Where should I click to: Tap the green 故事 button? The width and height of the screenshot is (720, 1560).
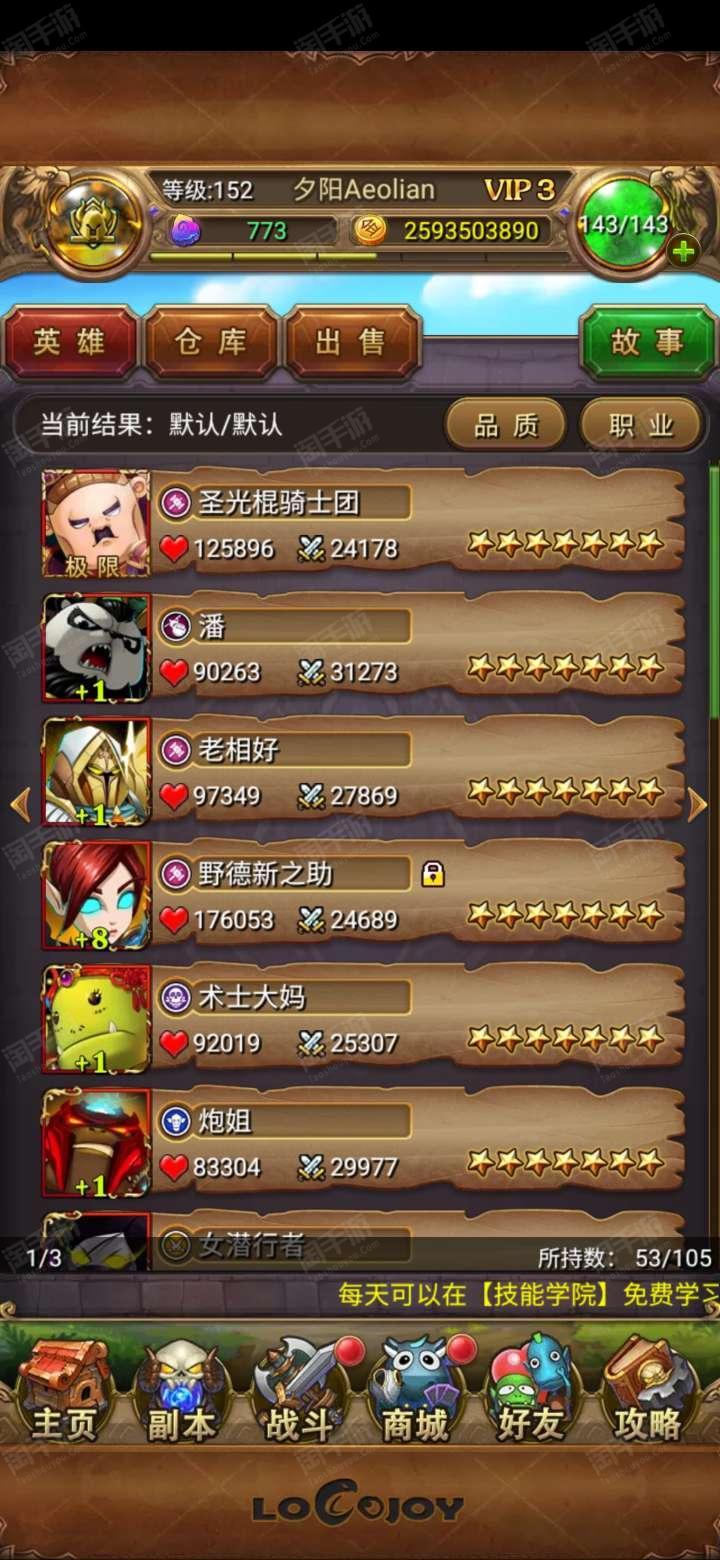pyautogui.click(x=648, y=343)
